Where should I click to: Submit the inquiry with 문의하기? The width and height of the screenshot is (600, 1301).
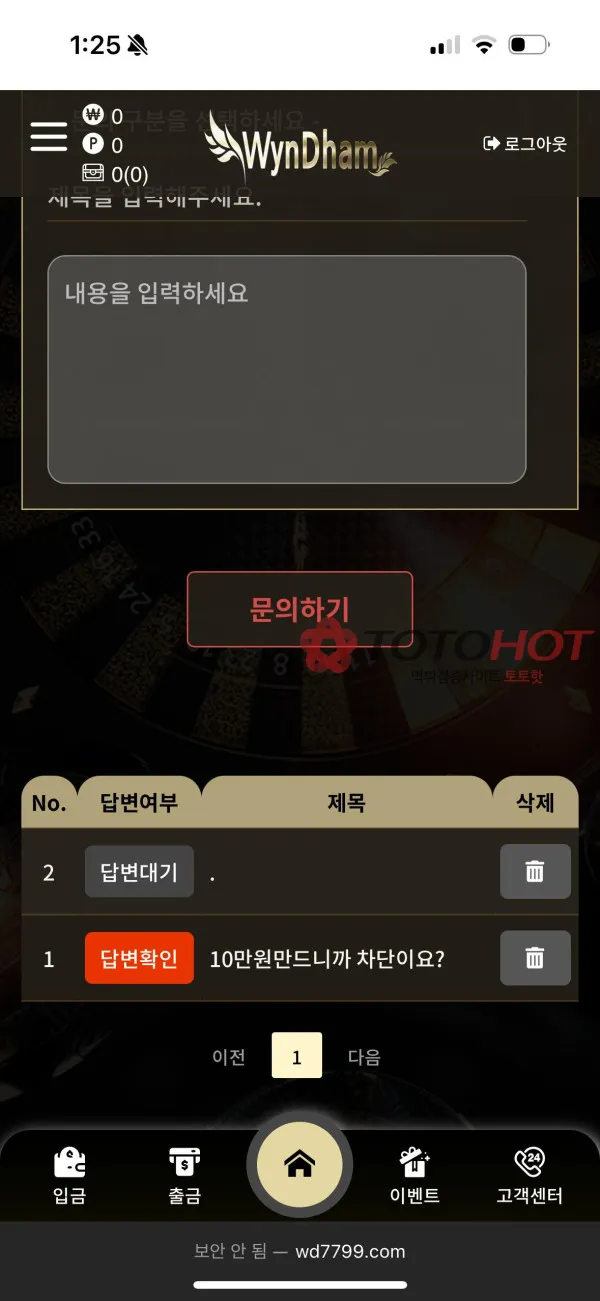coord(300,609)
